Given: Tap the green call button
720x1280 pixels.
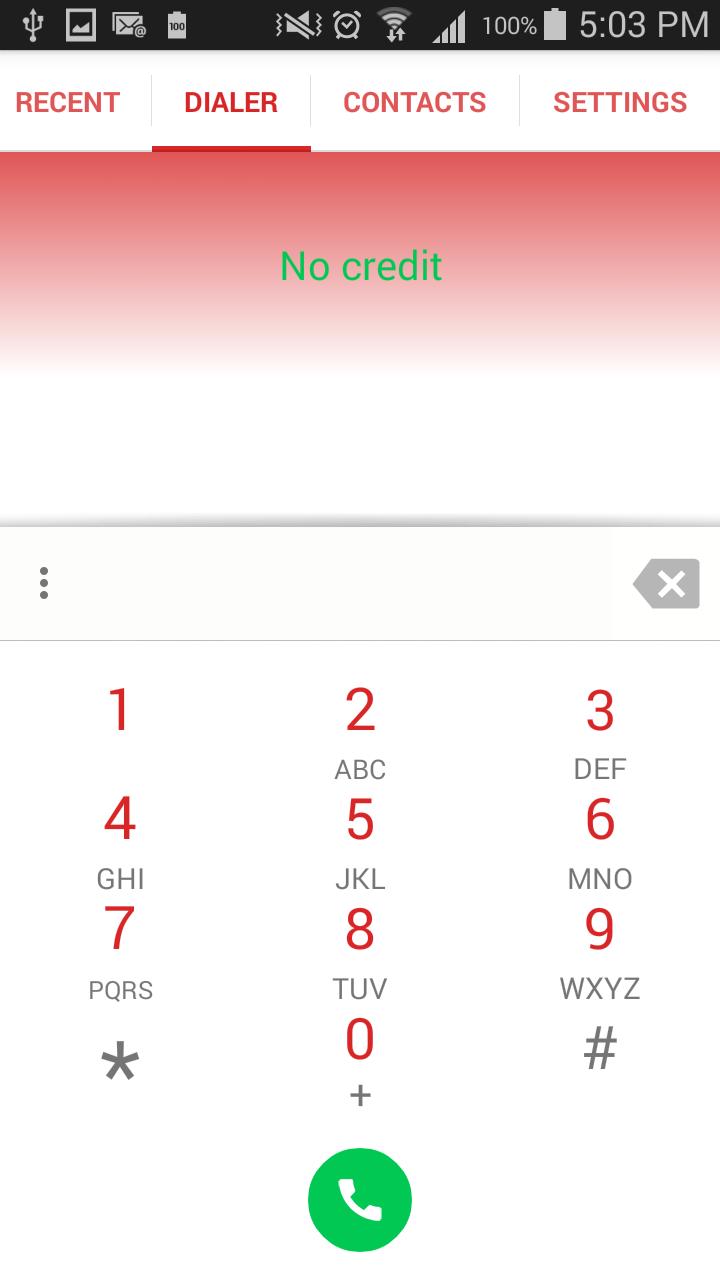Looking at the screenshot, I should [360, 1199].
